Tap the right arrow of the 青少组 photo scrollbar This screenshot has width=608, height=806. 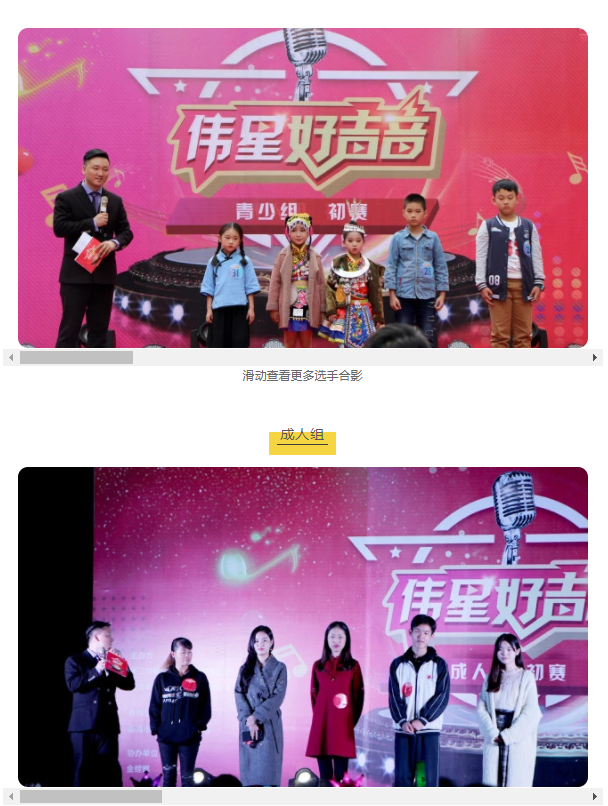pyautogui.click(x=595, y=357)
